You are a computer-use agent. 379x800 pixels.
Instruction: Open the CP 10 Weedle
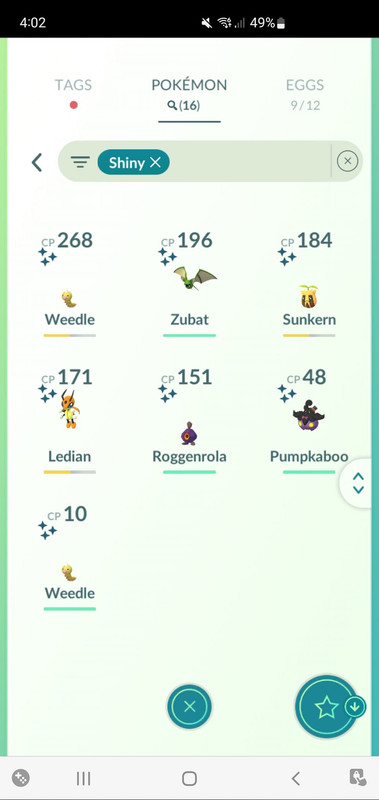click(x=69, y=557)
